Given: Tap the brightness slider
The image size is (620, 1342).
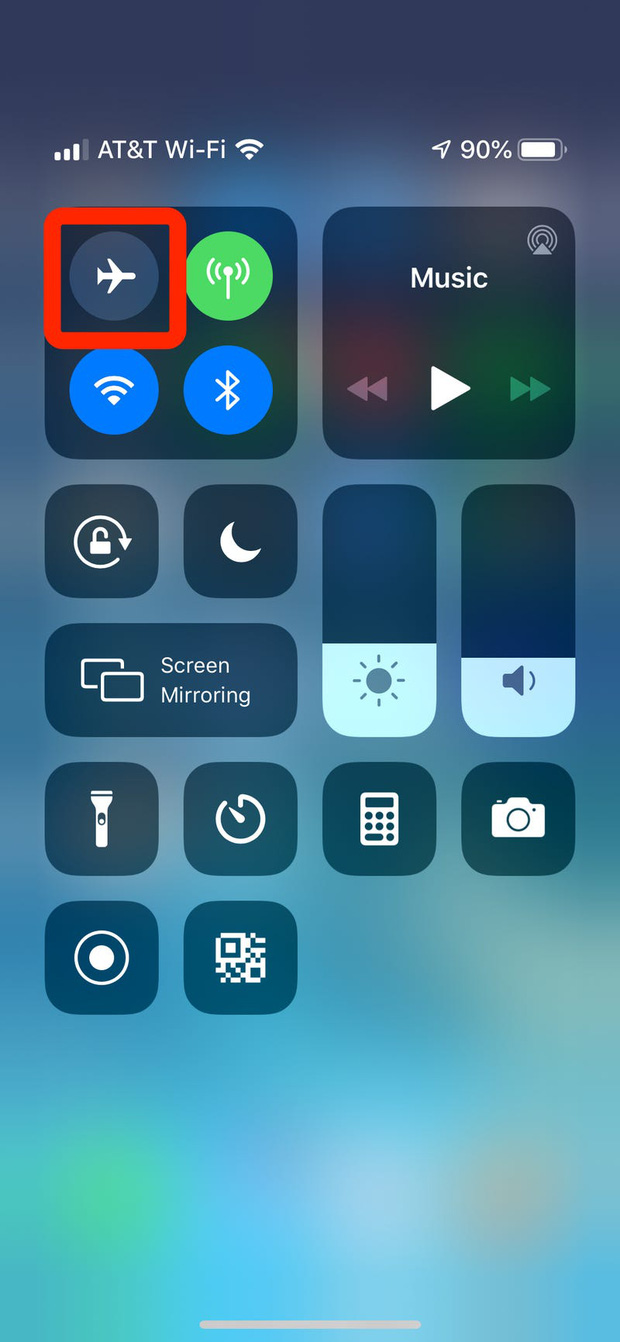Looking at the screenshot, I should (379, 610).
